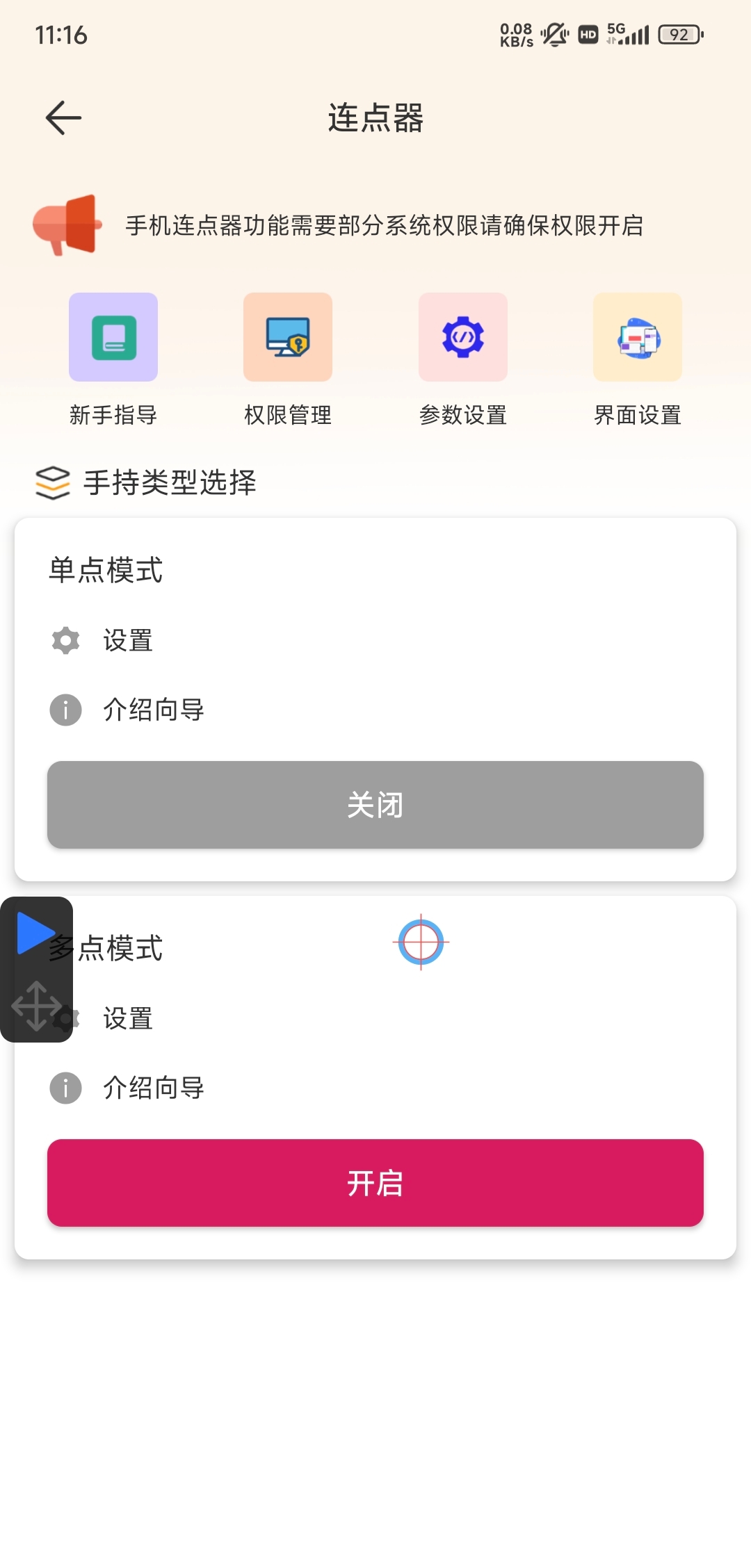Image resolution: width=751 pixels, height=1568 pixels.
Task: Tap the red 开启 button
Action: point(375,1183)
